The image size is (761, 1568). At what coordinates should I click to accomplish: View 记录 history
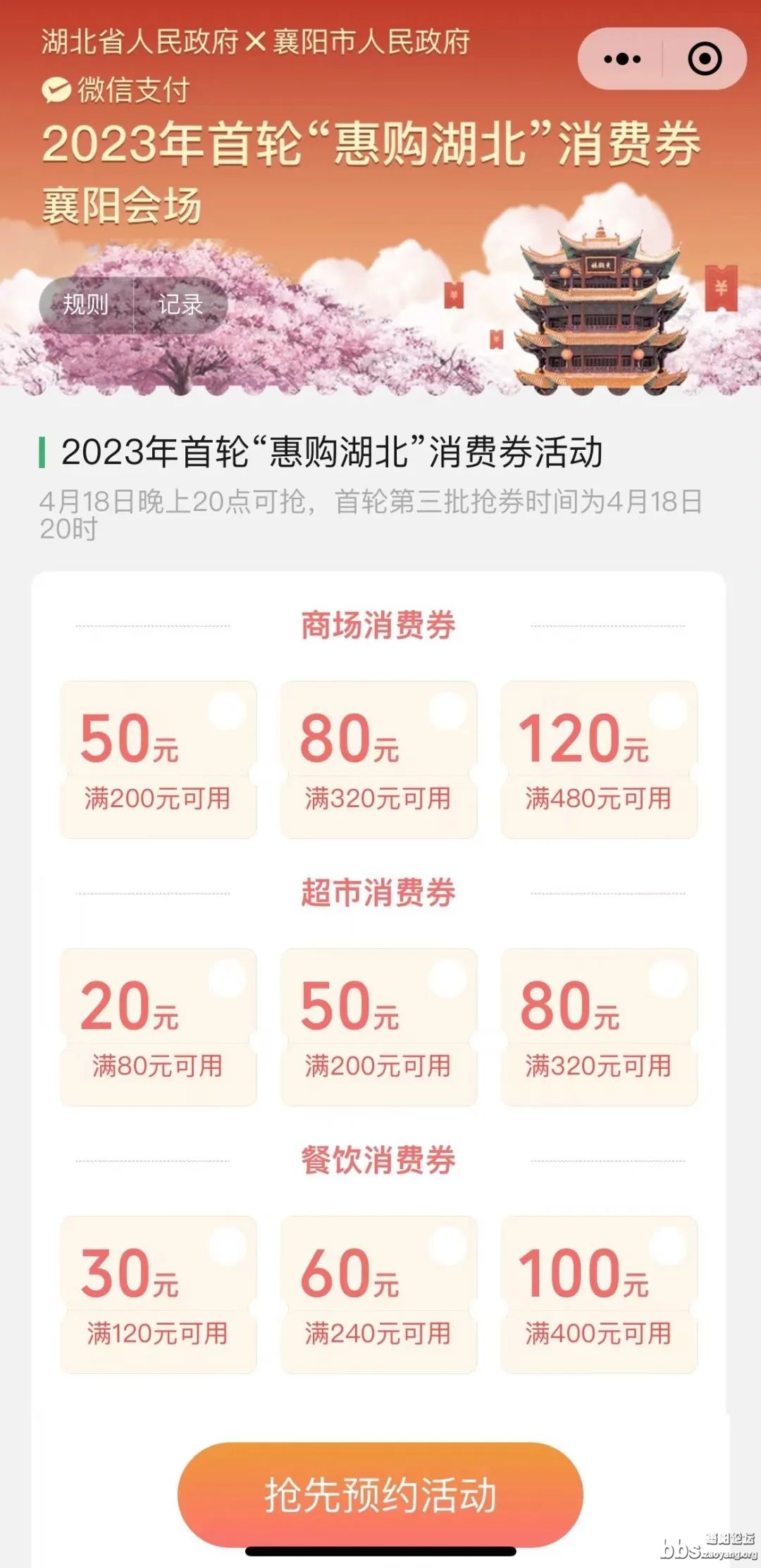180,305
